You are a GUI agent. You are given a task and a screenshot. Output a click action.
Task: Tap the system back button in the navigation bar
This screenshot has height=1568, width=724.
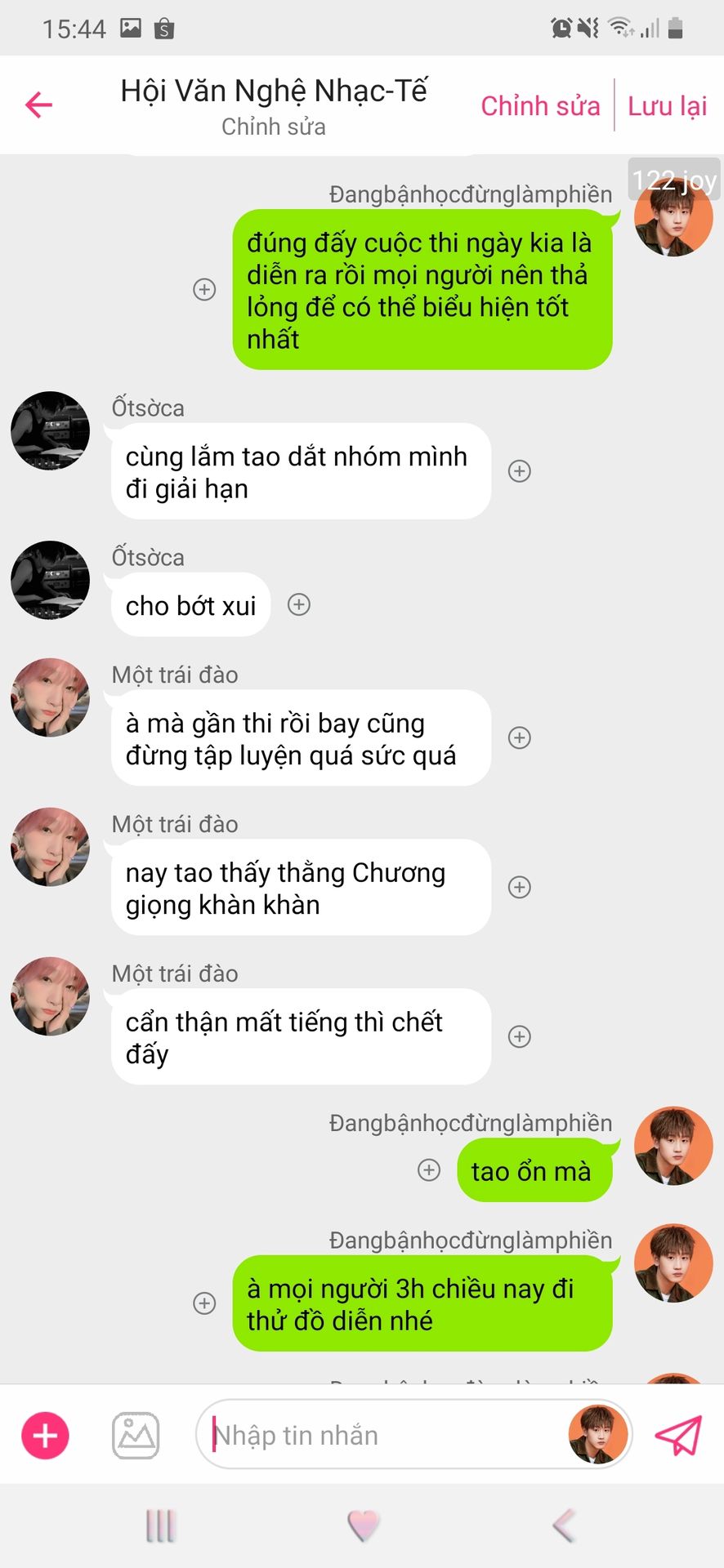coord(564,1525)
